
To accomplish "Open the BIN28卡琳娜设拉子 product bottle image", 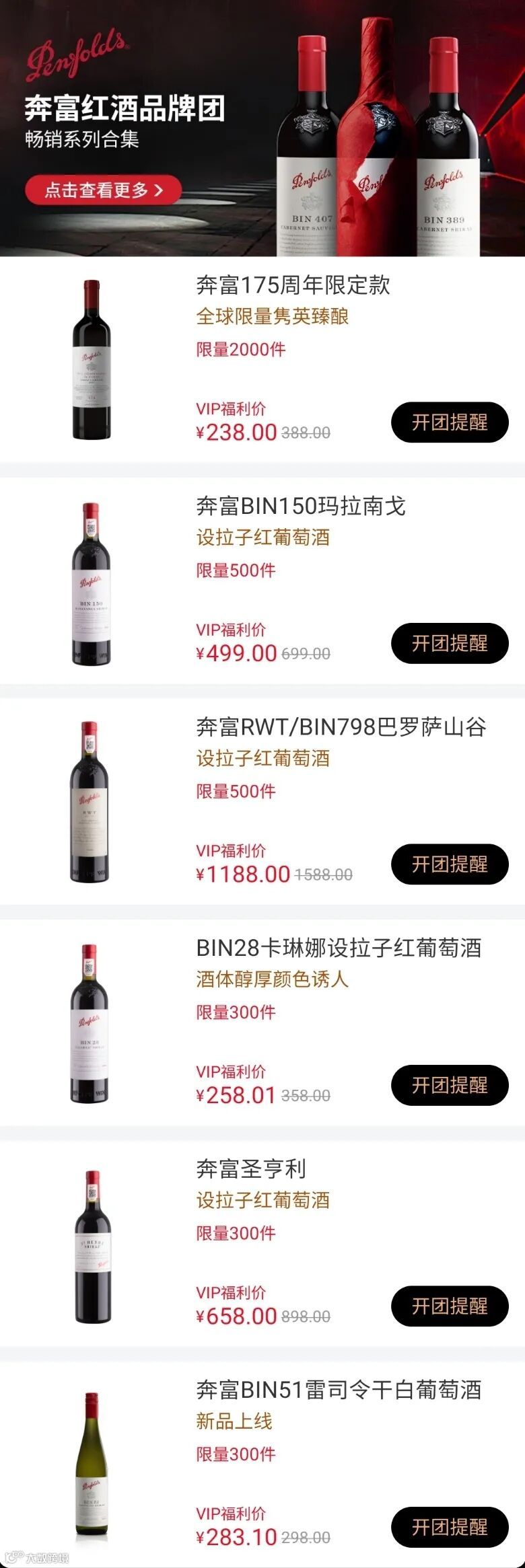I will coord(90,1023).
